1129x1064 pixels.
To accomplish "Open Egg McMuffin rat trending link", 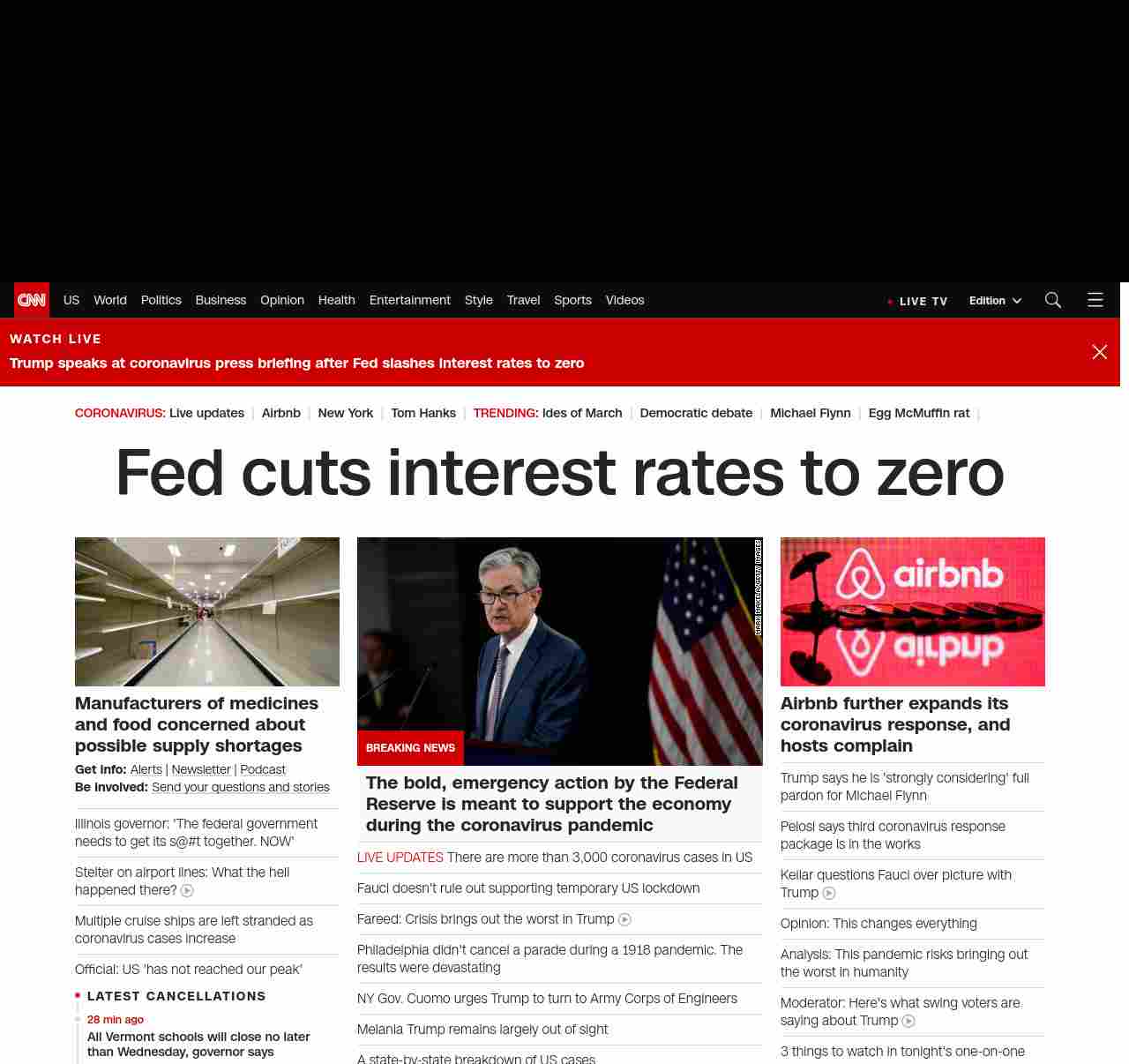I will [918, 413].
